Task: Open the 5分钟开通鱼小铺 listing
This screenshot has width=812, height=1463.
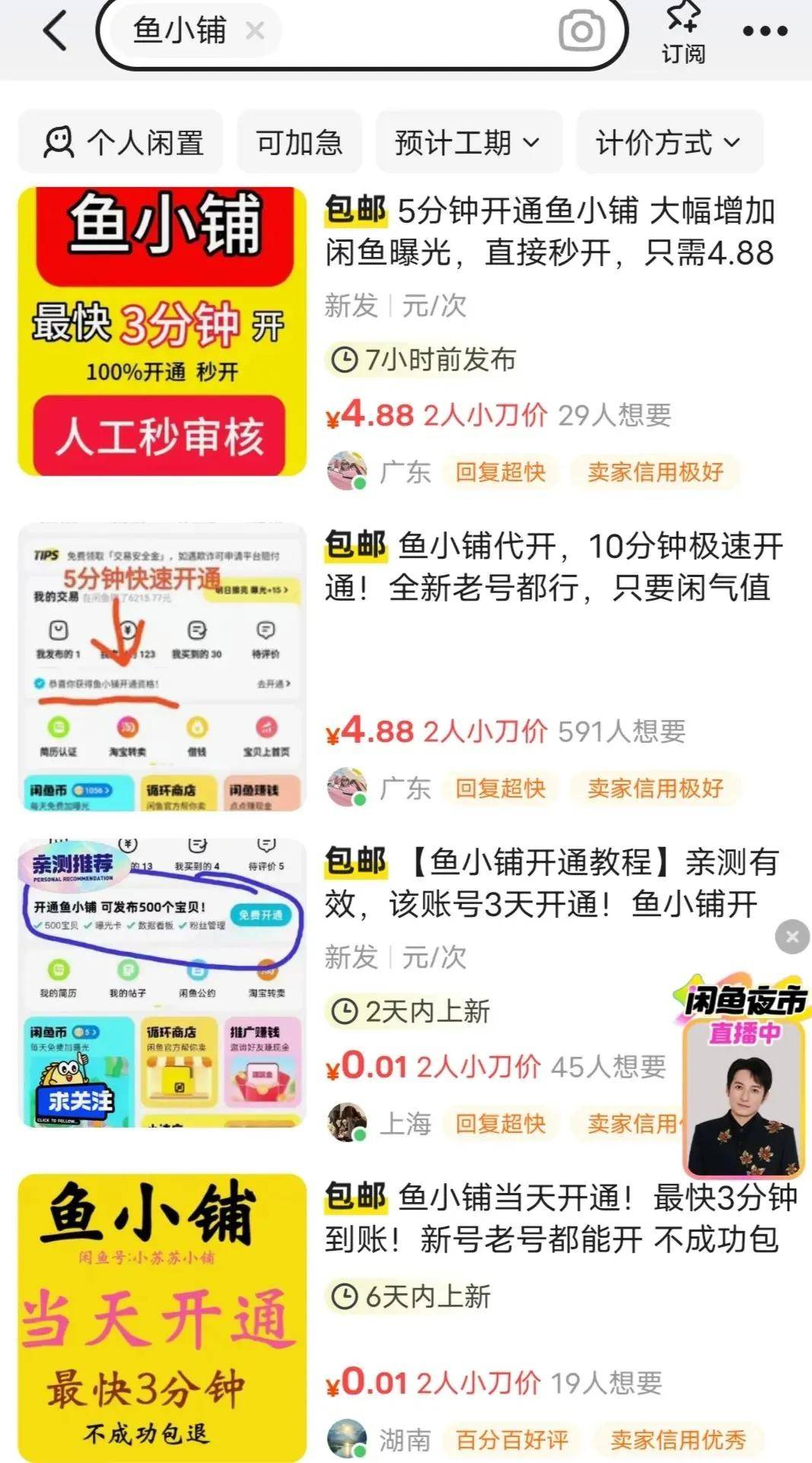Action: coord(549,232)
